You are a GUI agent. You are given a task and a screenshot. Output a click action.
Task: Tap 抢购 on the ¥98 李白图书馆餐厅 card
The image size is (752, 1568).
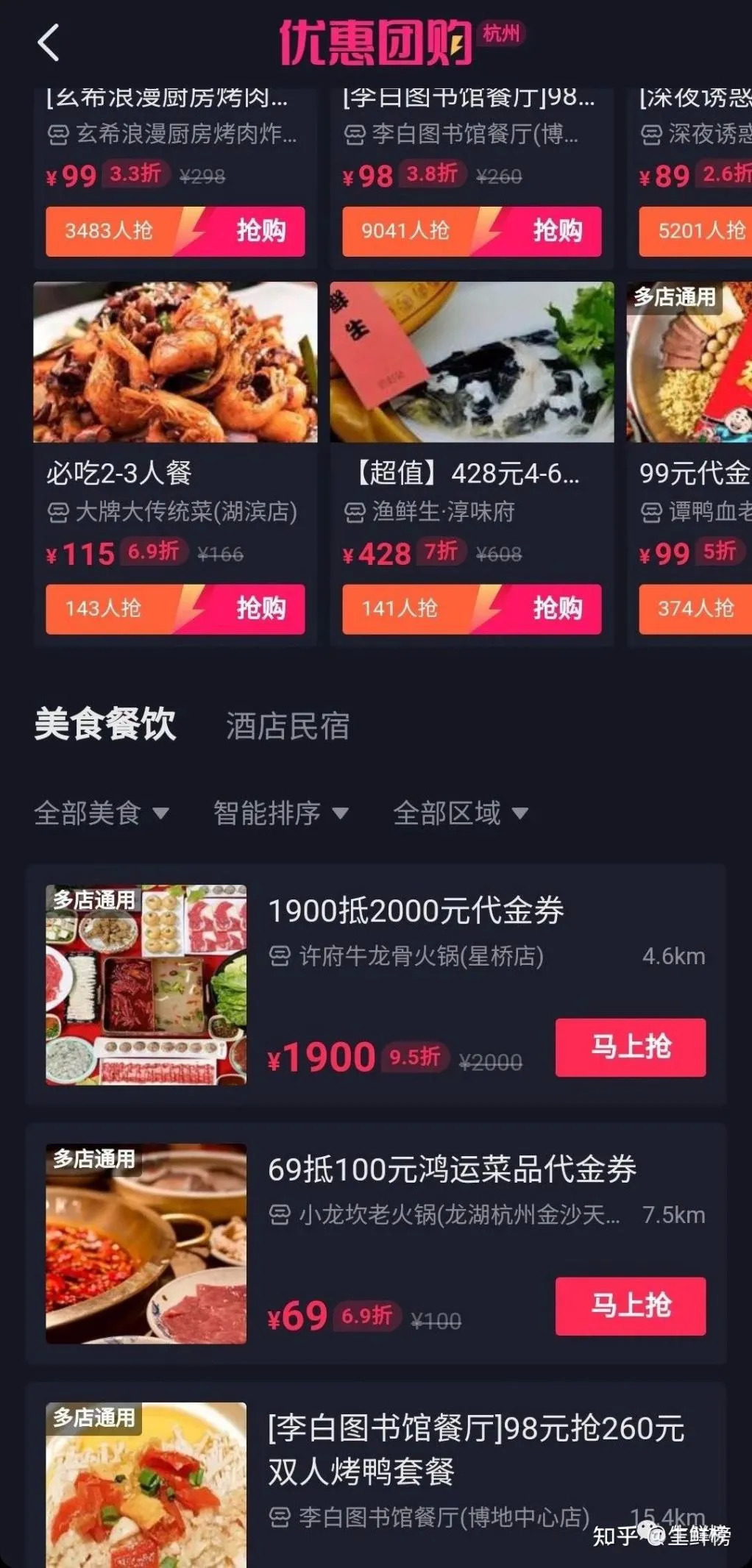coord(556,231)
